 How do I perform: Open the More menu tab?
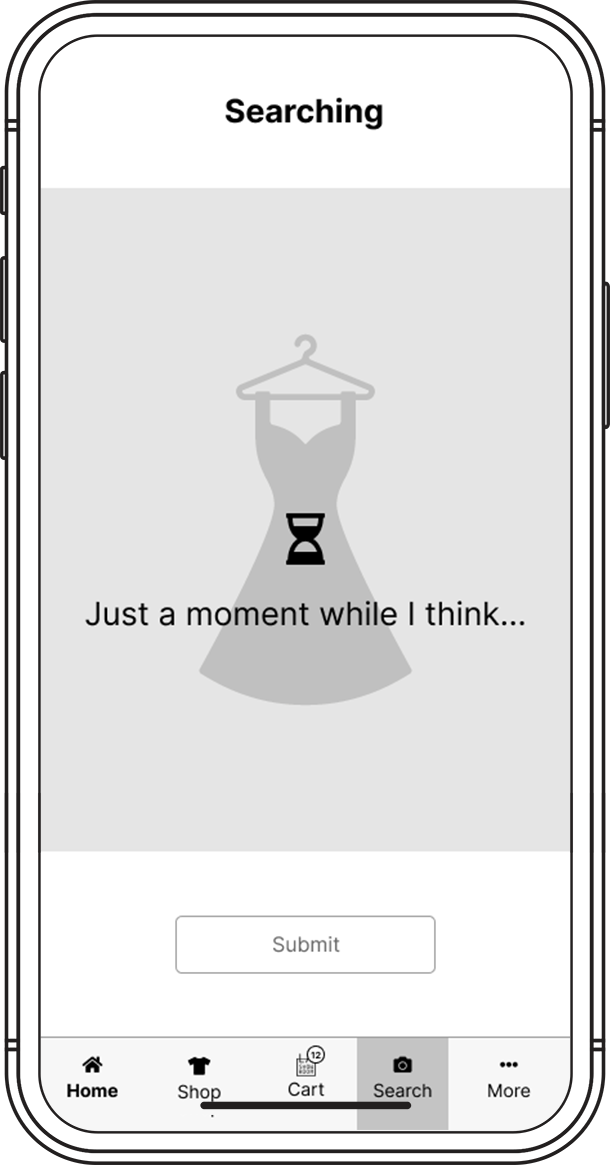tap(508, 1078)
